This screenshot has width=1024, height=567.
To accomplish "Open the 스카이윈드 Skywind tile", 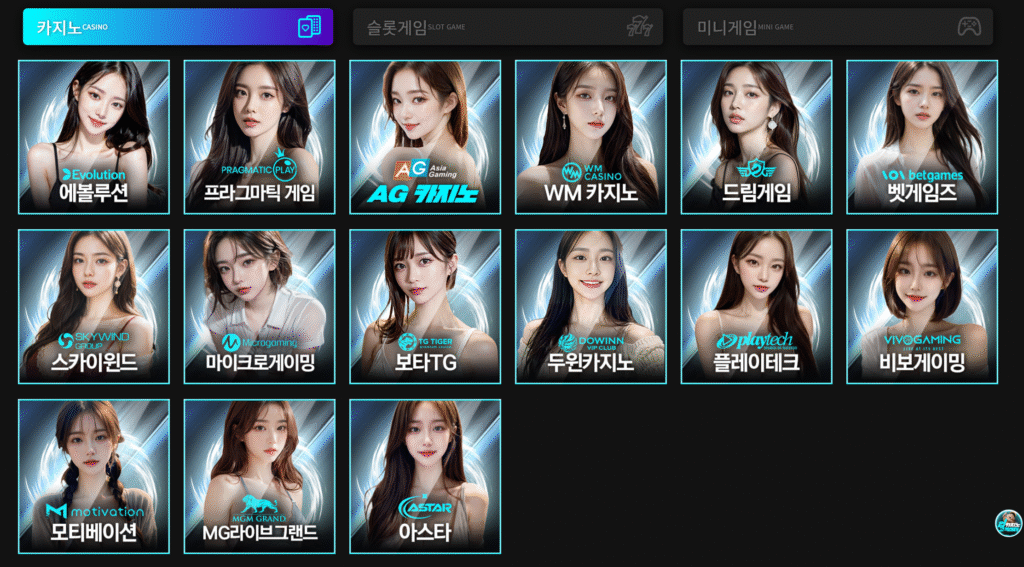I will [94, 307].
